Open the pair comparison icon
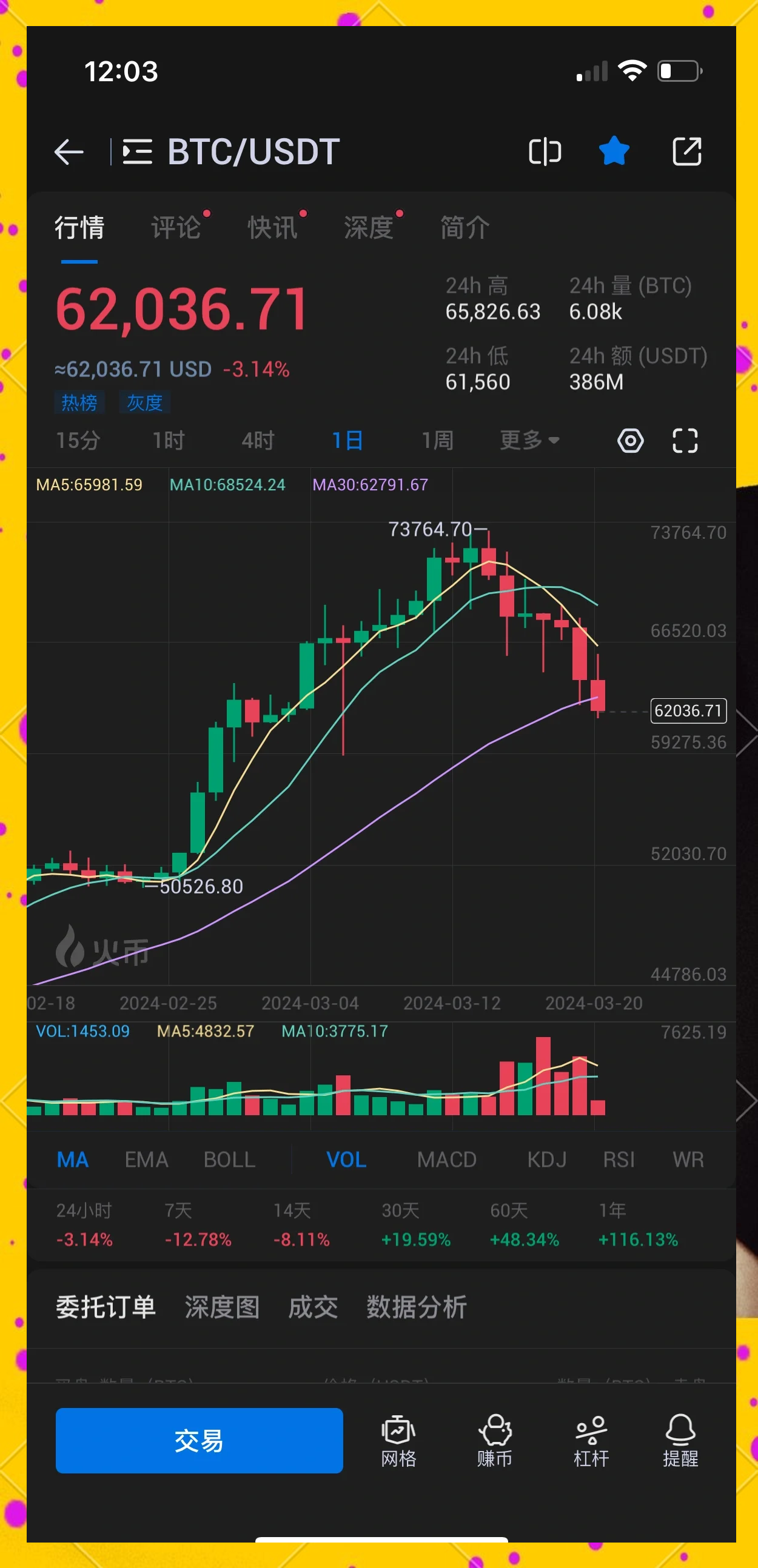 click(546, 152)
